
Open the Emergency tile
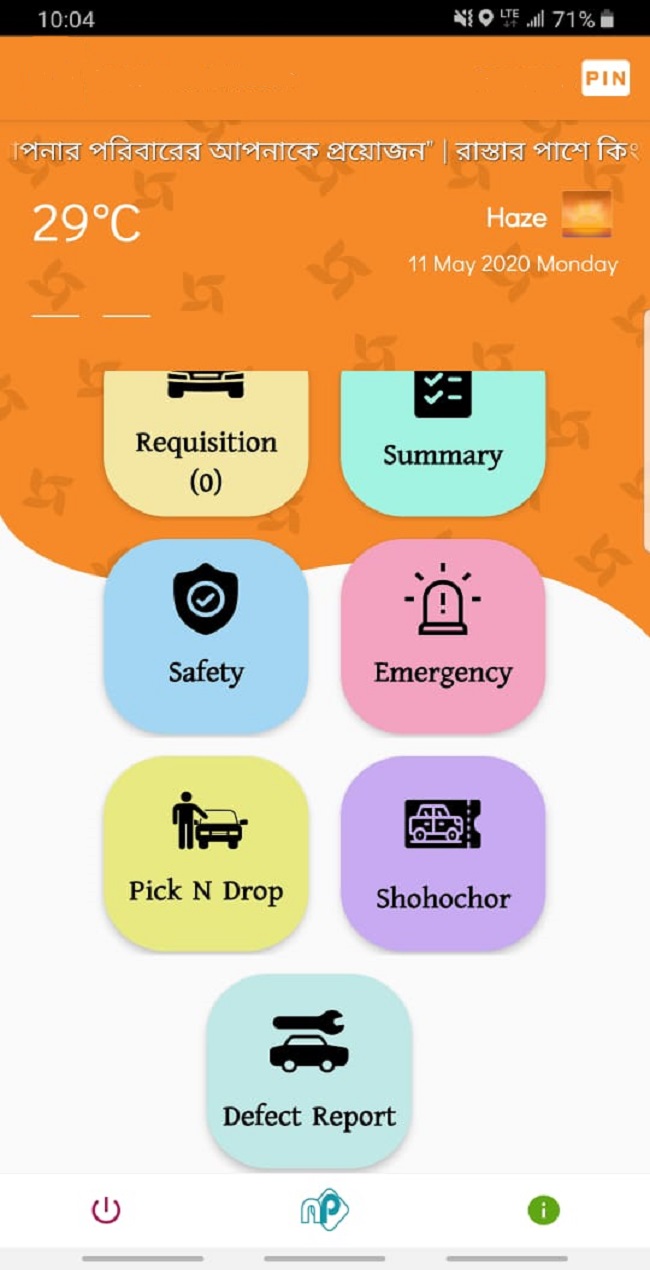pos(443,636)
